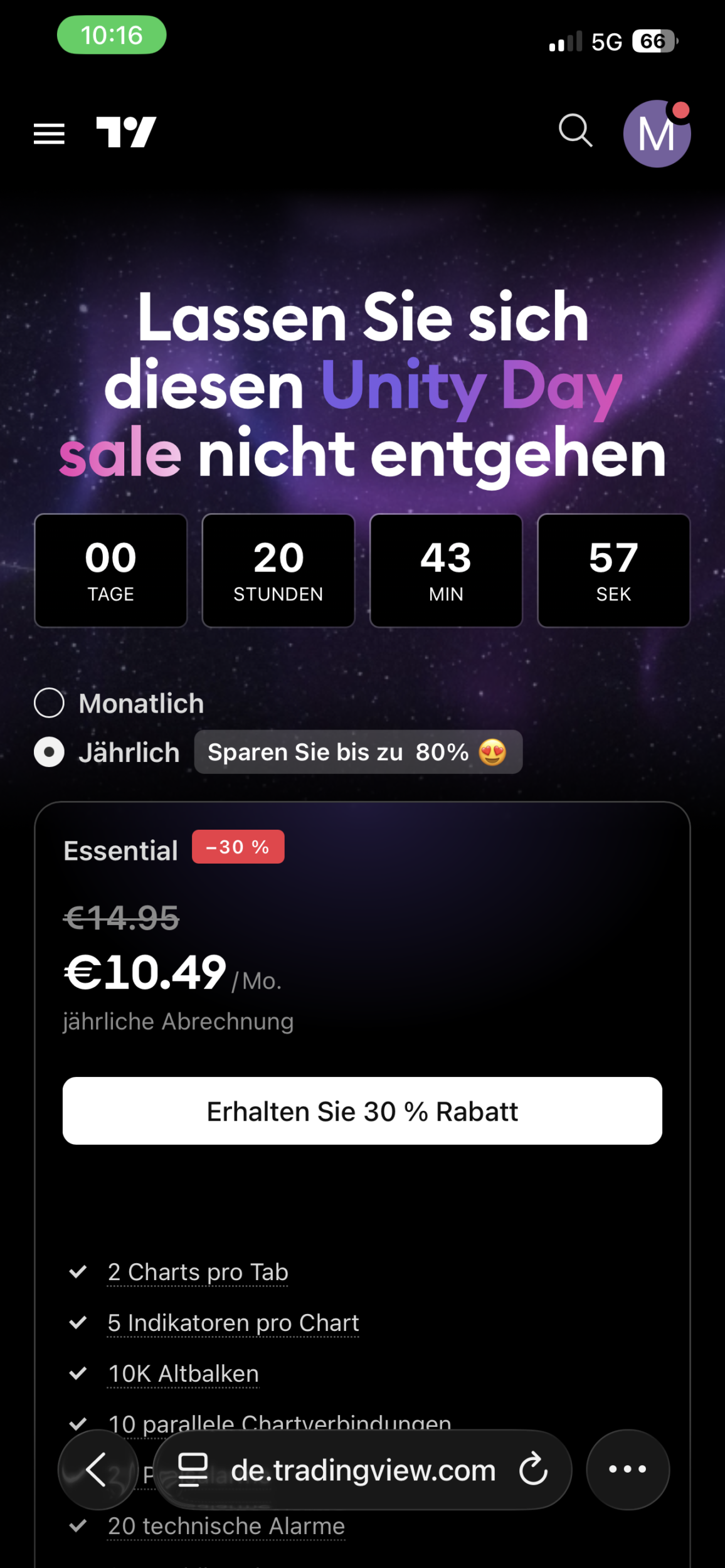
Task: Open the M profile avatar
Action: point(656,134)
